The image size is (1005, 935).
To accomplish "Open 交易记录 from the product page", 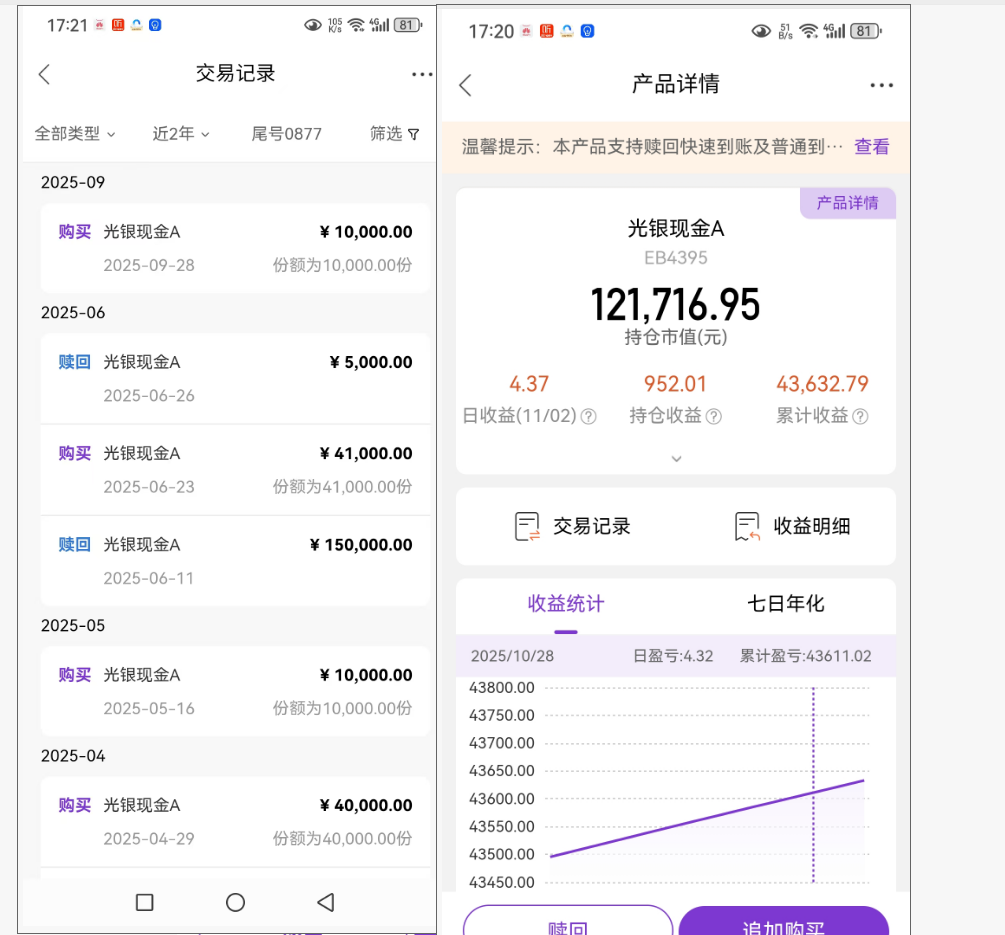I will pyautogui.click(x=573, y=526).
